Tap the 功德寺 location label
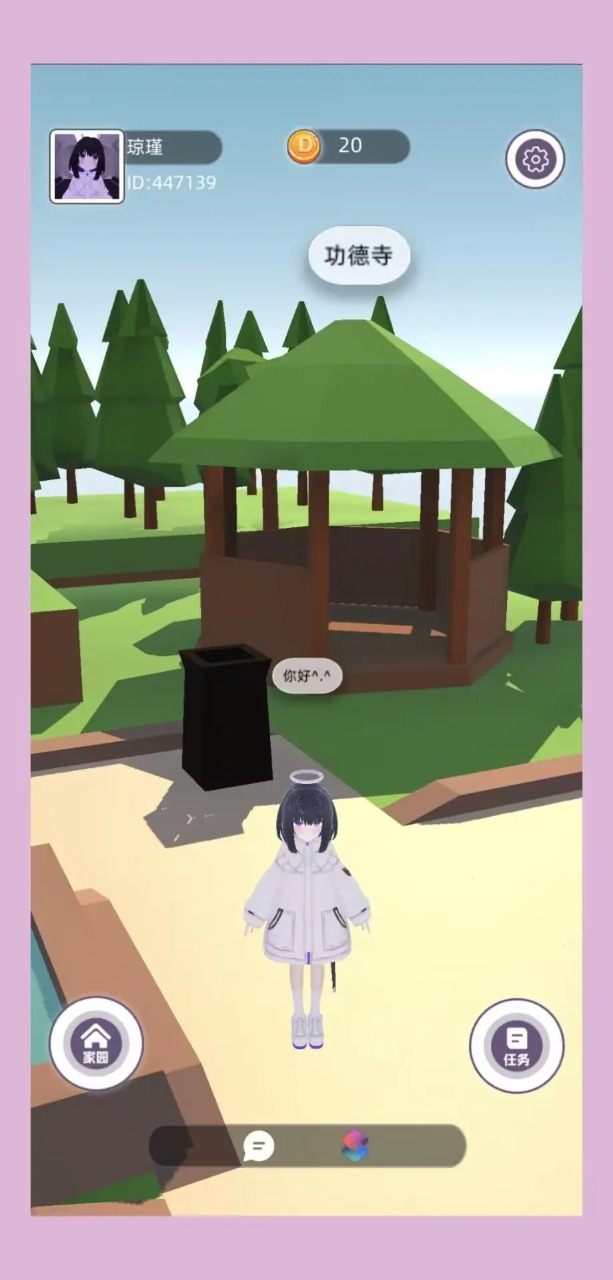613x1280 pixels. click(x=358, y=256)
